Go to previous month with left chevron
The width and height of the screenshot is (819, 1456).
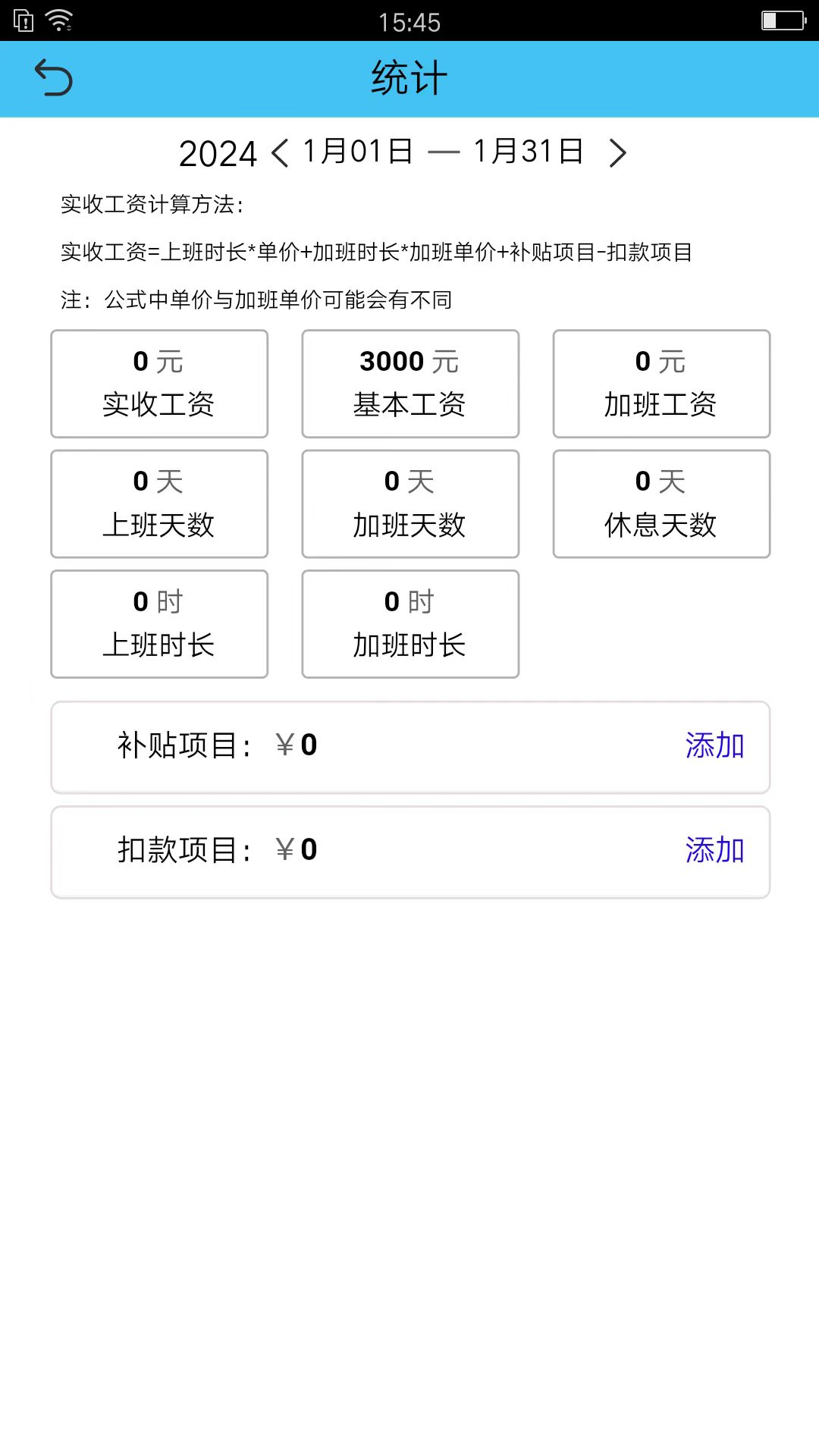[x=278, y=152]
